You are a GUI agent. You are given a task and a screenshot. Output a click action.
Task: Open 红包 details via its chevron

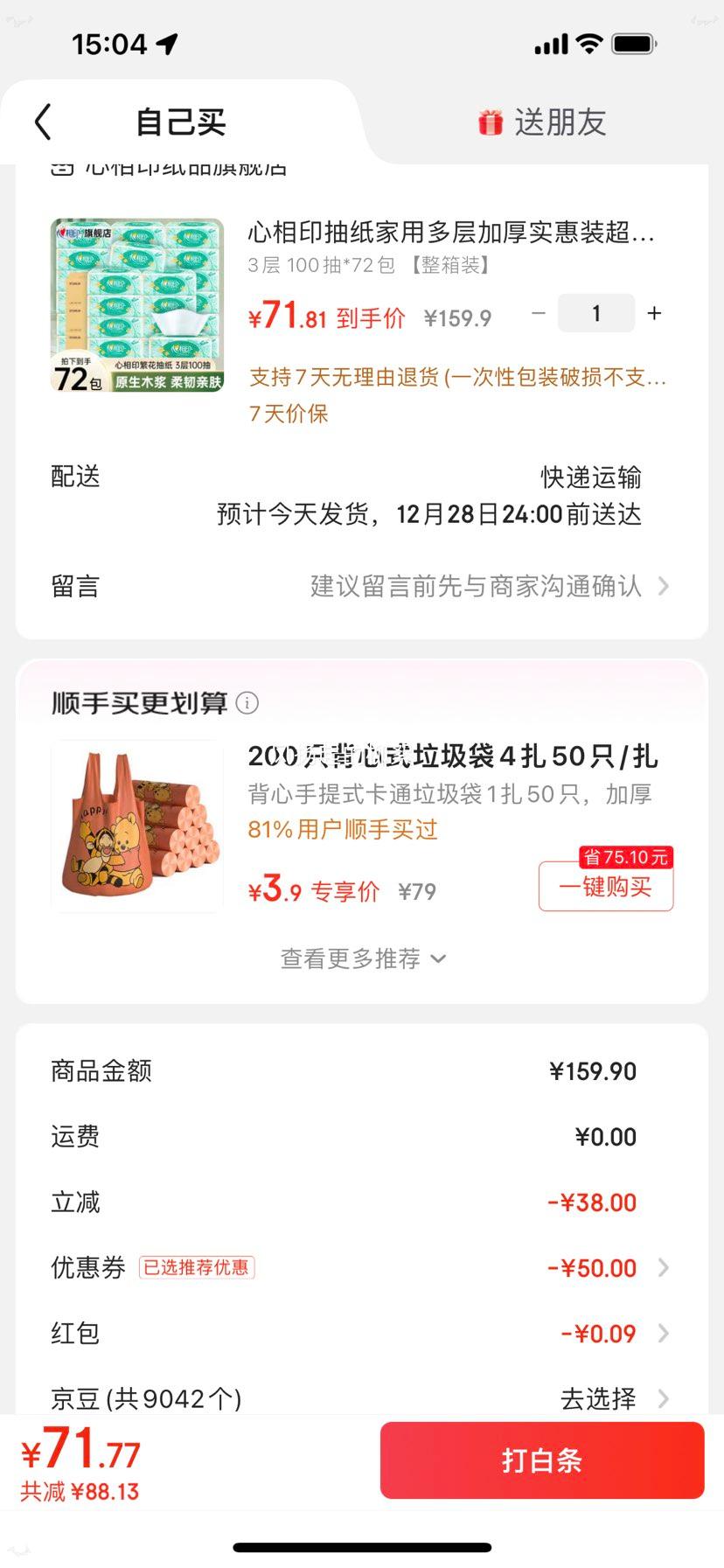(x=665, y=1333)
